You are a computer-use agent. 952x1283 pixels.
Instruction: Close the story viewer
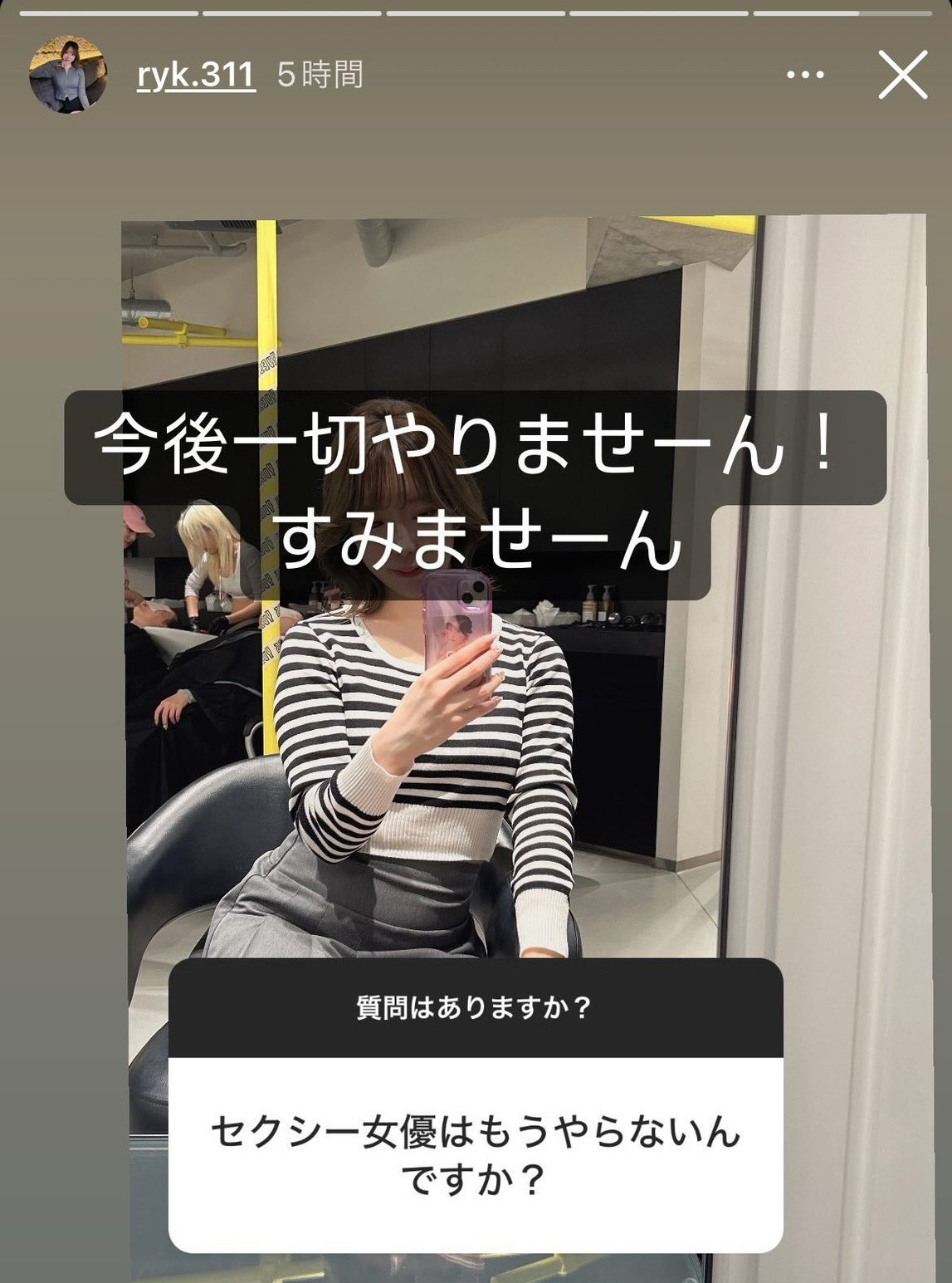point(902,75)
